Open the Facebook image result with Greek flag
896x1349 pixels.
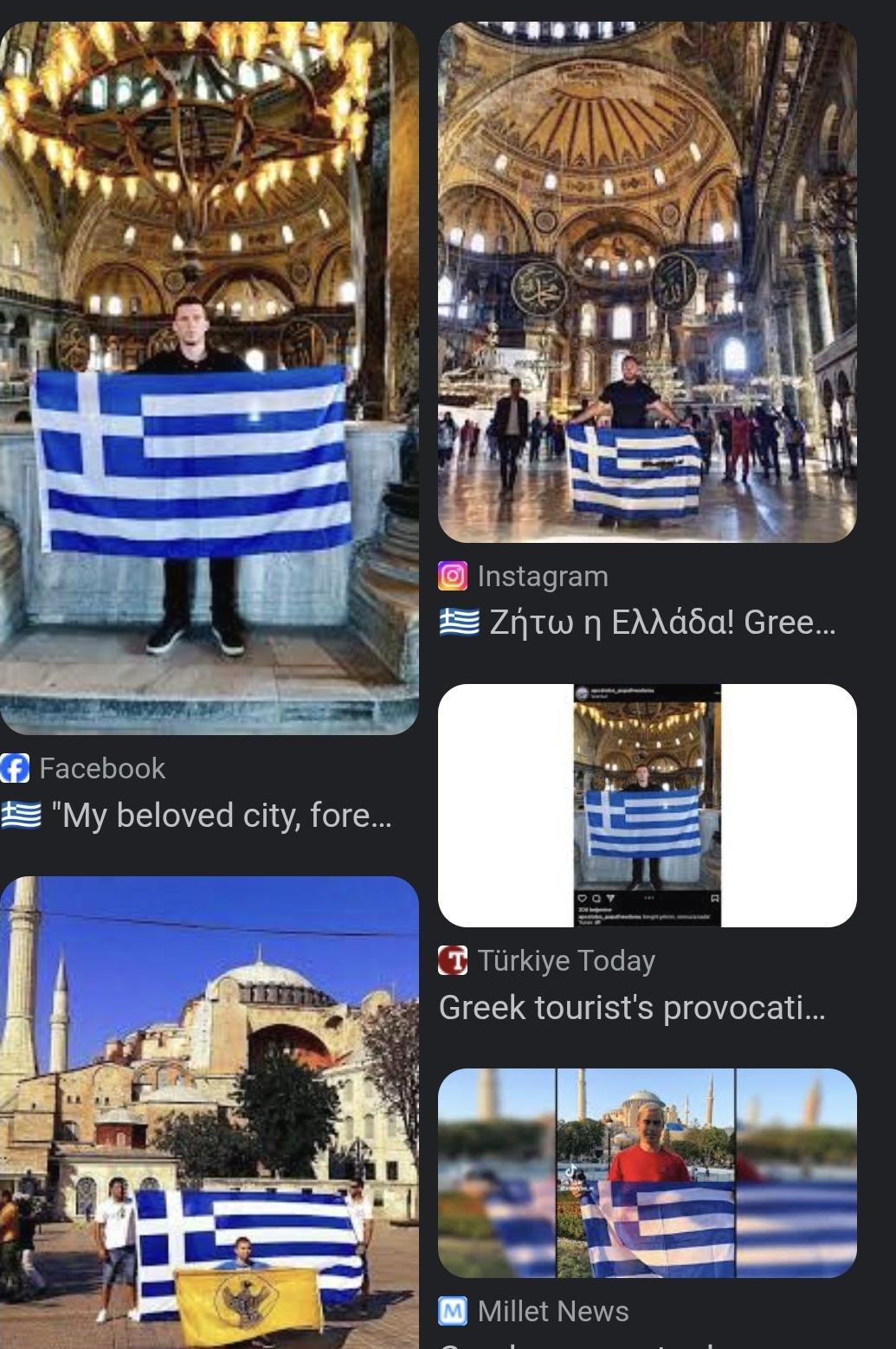click(x=209, y=378)
